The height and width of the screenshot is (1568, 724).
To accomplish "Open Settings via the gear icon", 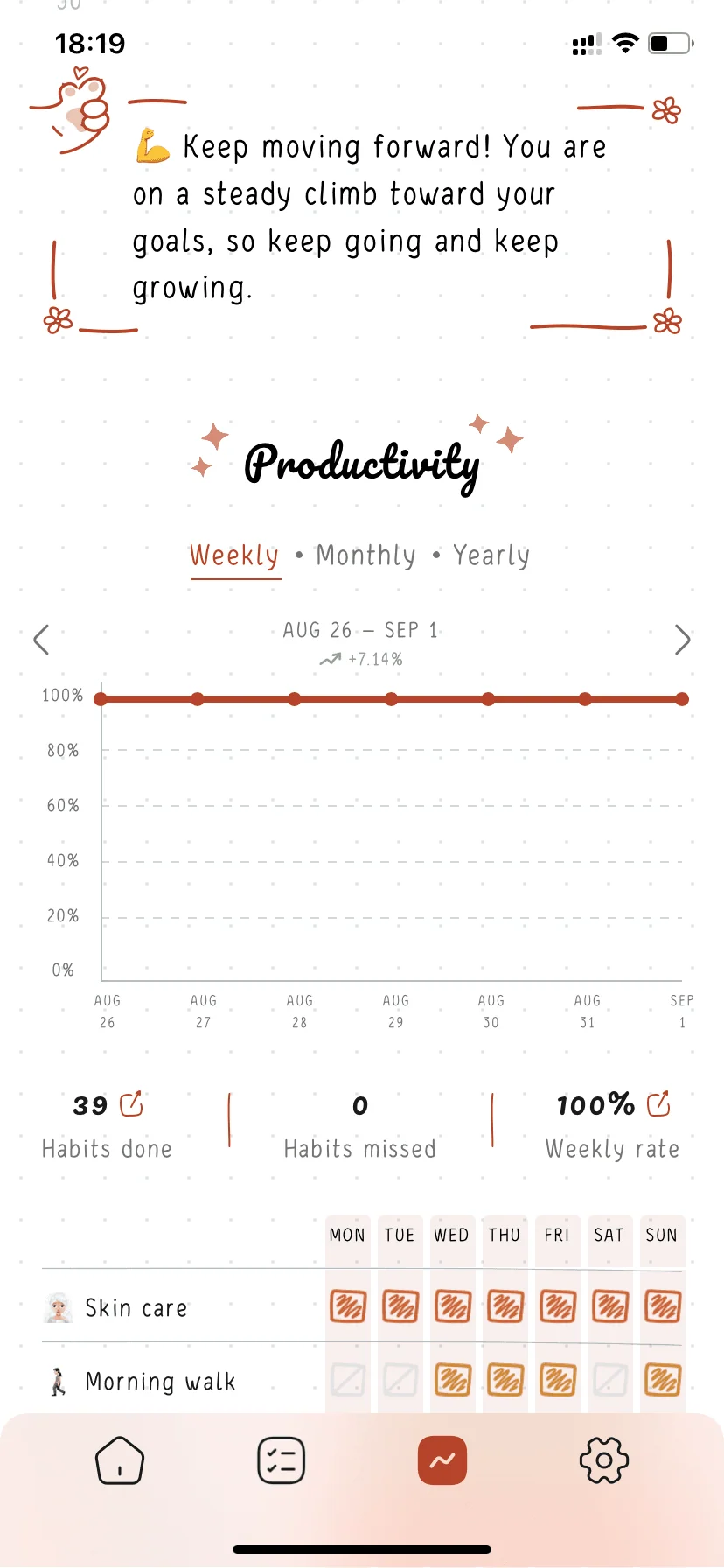I will [602, 1459].
